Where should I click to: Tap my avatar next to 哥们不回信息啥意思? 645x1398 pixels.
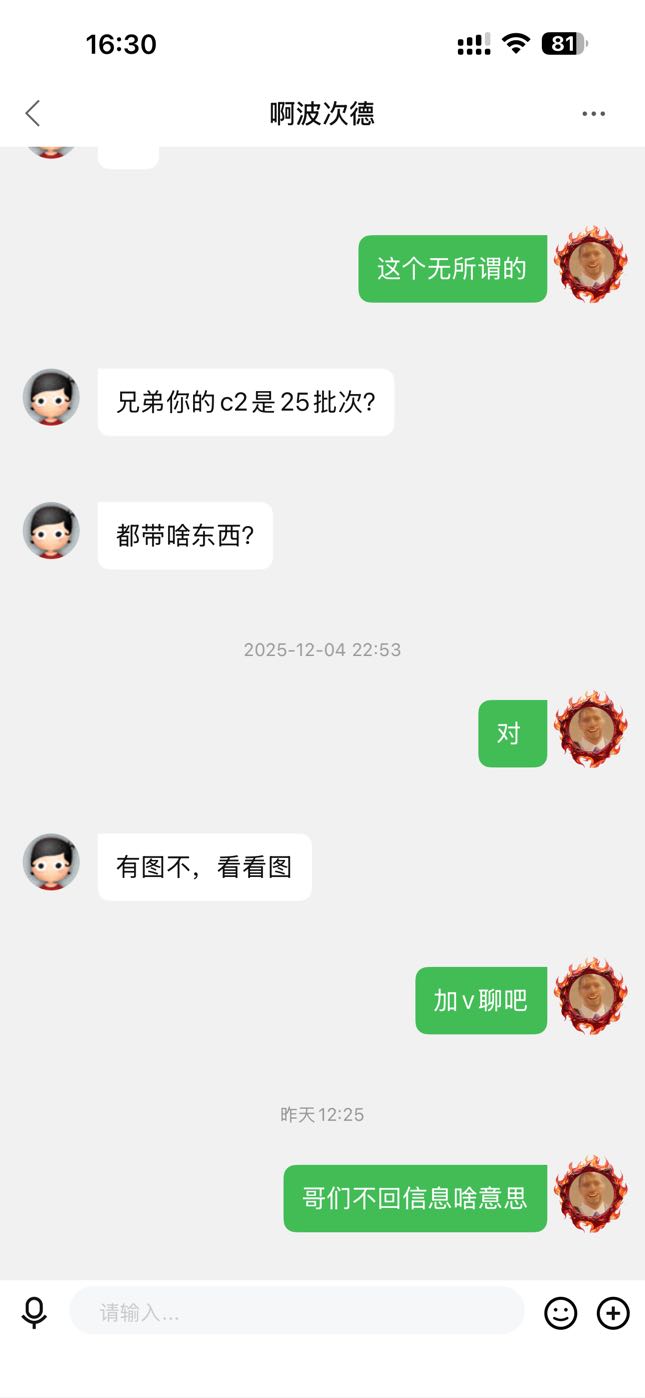[x=591, y=1194]
